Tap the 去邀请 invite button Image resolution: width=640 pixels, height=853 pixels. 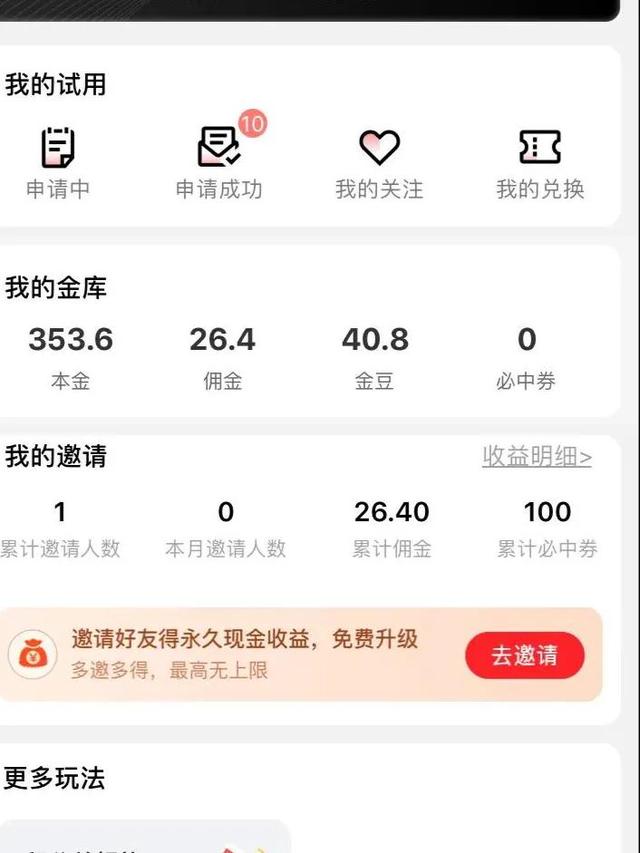[x=524, y=656]
